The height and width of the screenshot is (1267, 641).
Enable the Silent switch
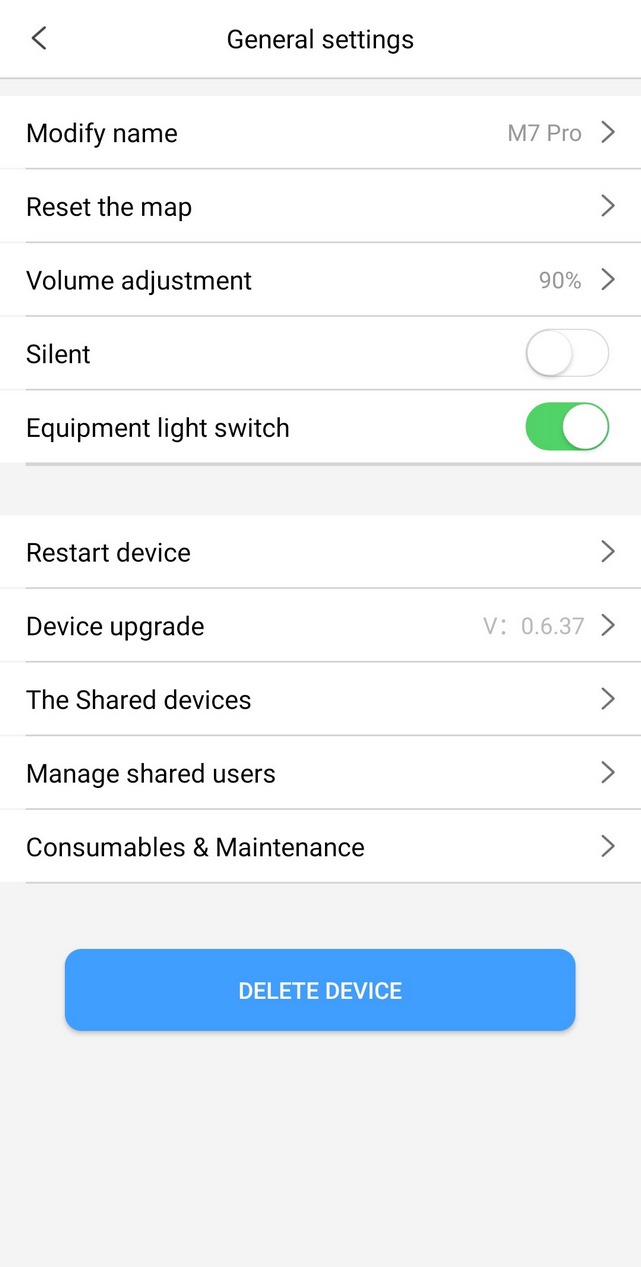click(x=567, y=353)
